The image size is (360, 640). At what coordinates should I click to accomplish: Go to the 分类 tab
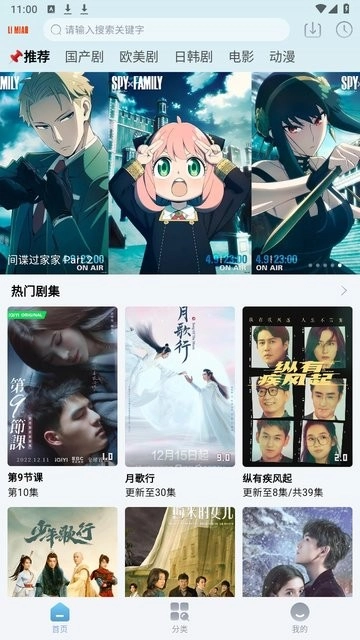click(180, 618)
